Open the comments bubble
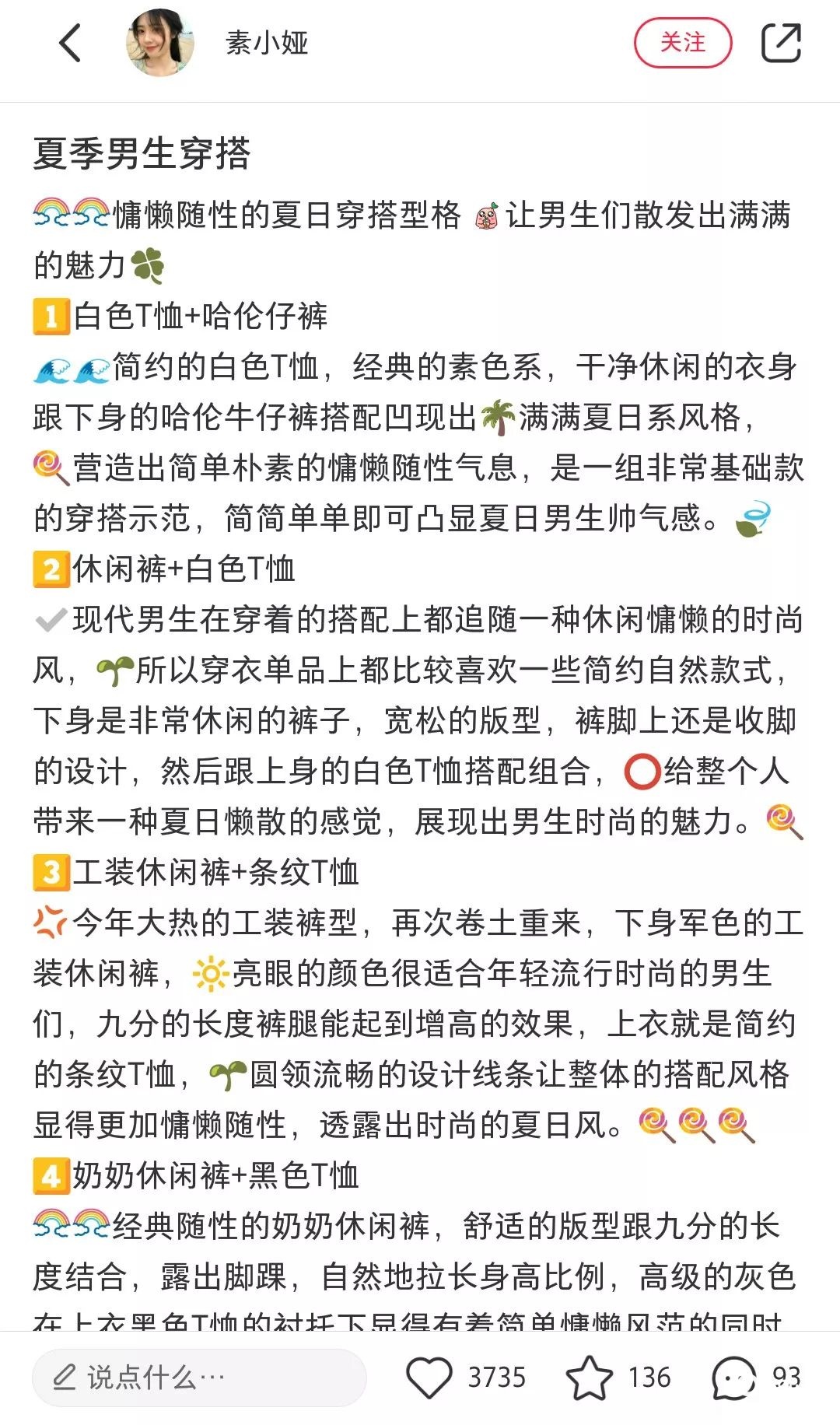Screen dimensions: 840x1425 click(x=733, y=1378)
